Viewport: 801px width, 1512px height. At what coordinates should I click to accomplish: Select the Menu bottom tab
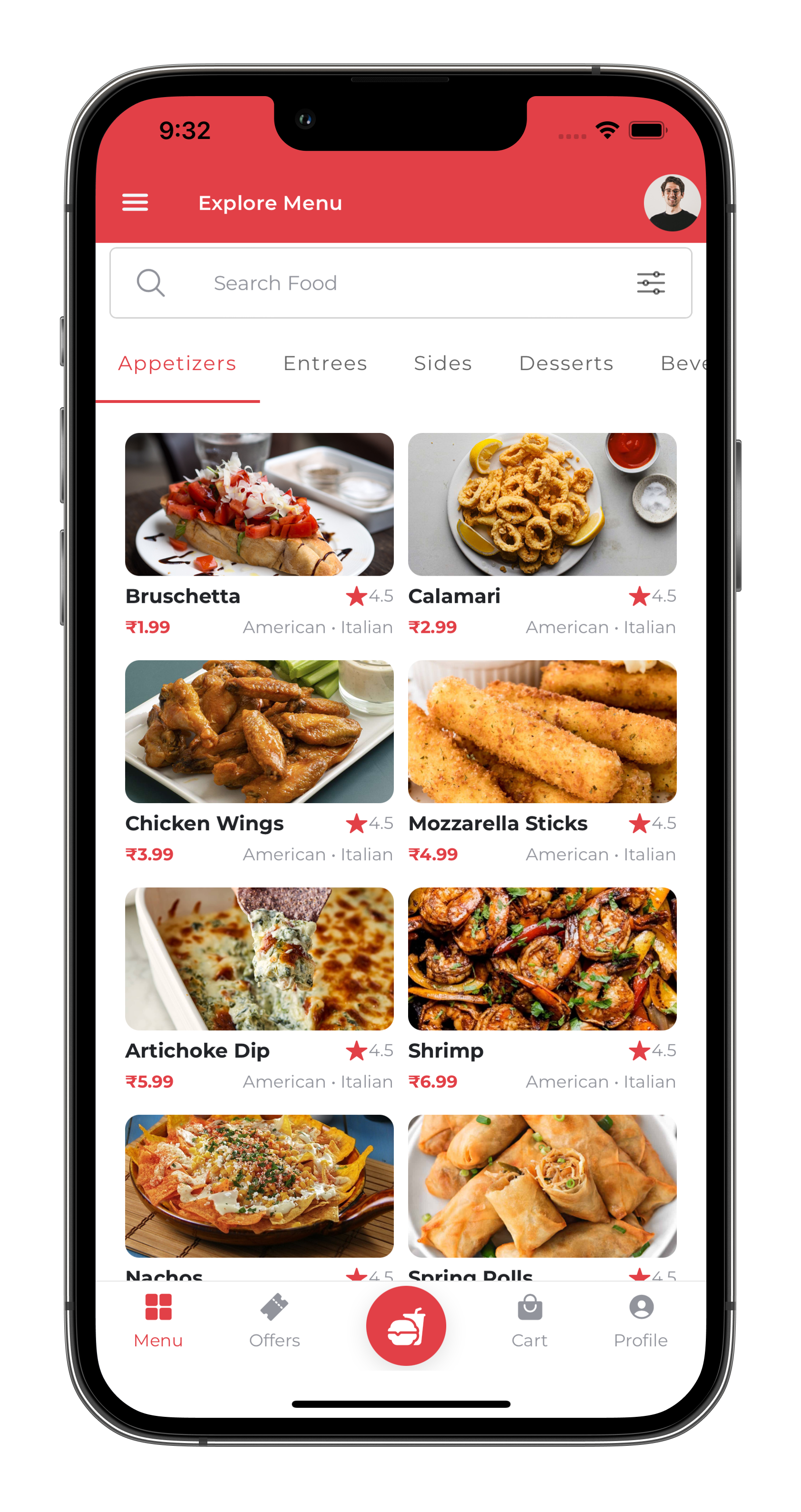coord(158,1321)
